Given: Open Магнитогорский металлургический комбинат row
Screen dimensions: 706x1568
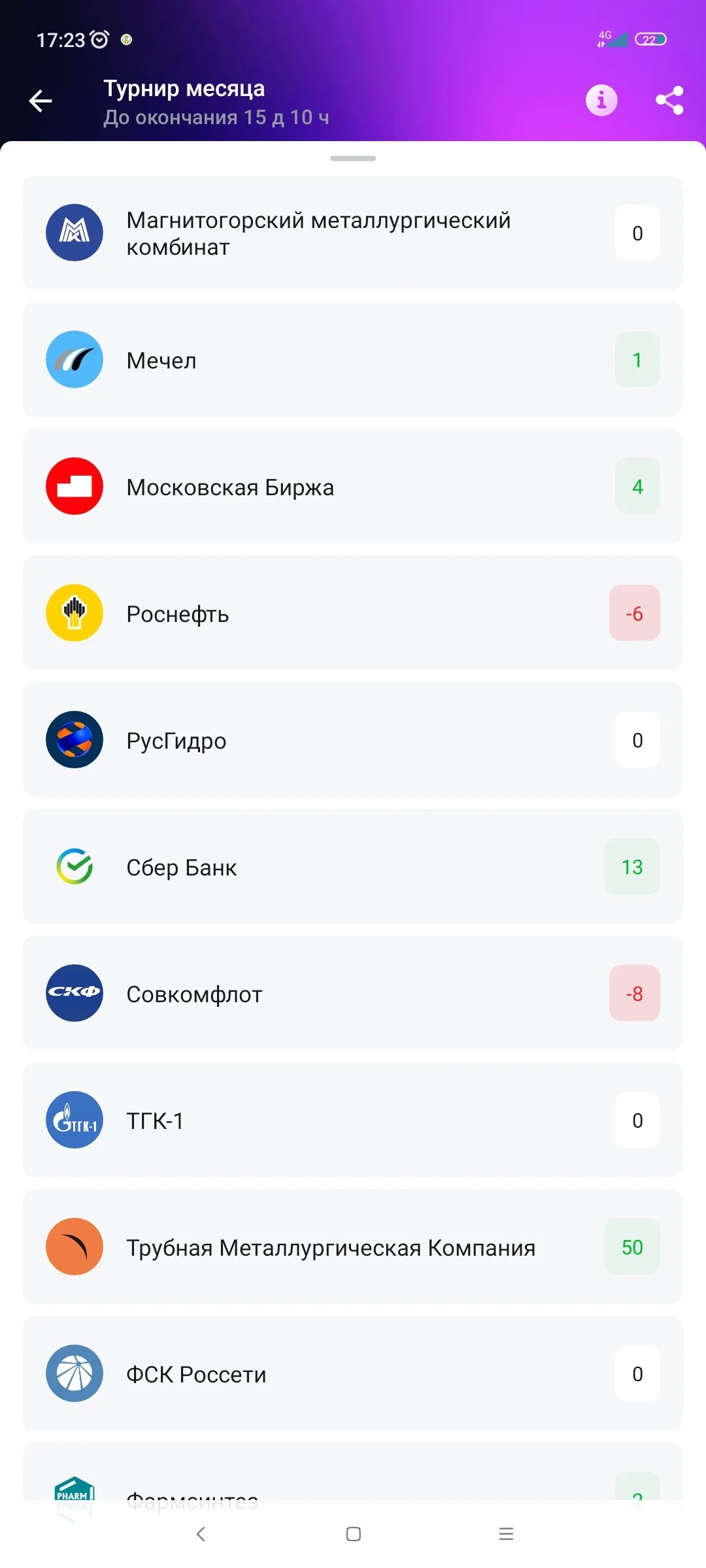Looking at the screenshot, I should 353,233.
